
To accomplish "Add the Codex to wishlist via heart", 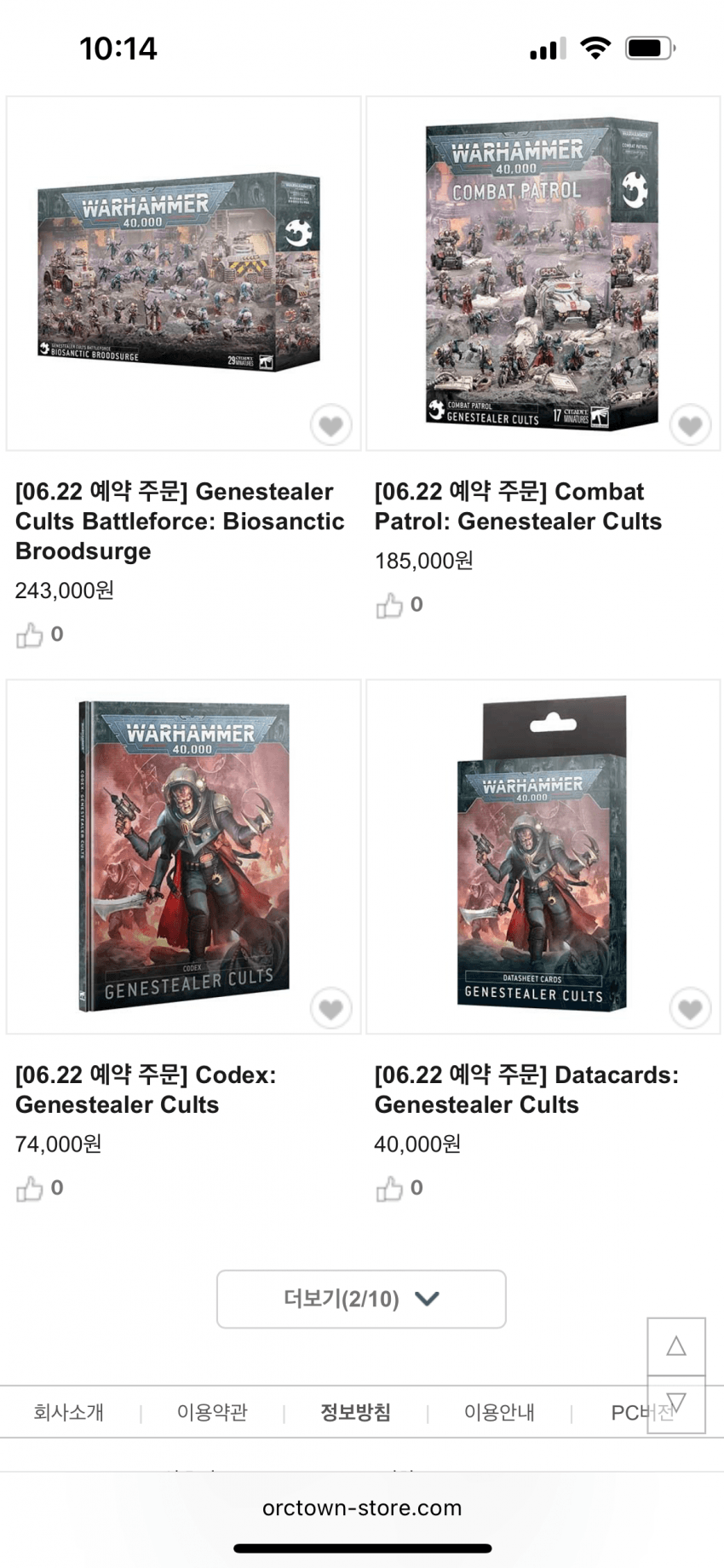I will pos(330,1008).
